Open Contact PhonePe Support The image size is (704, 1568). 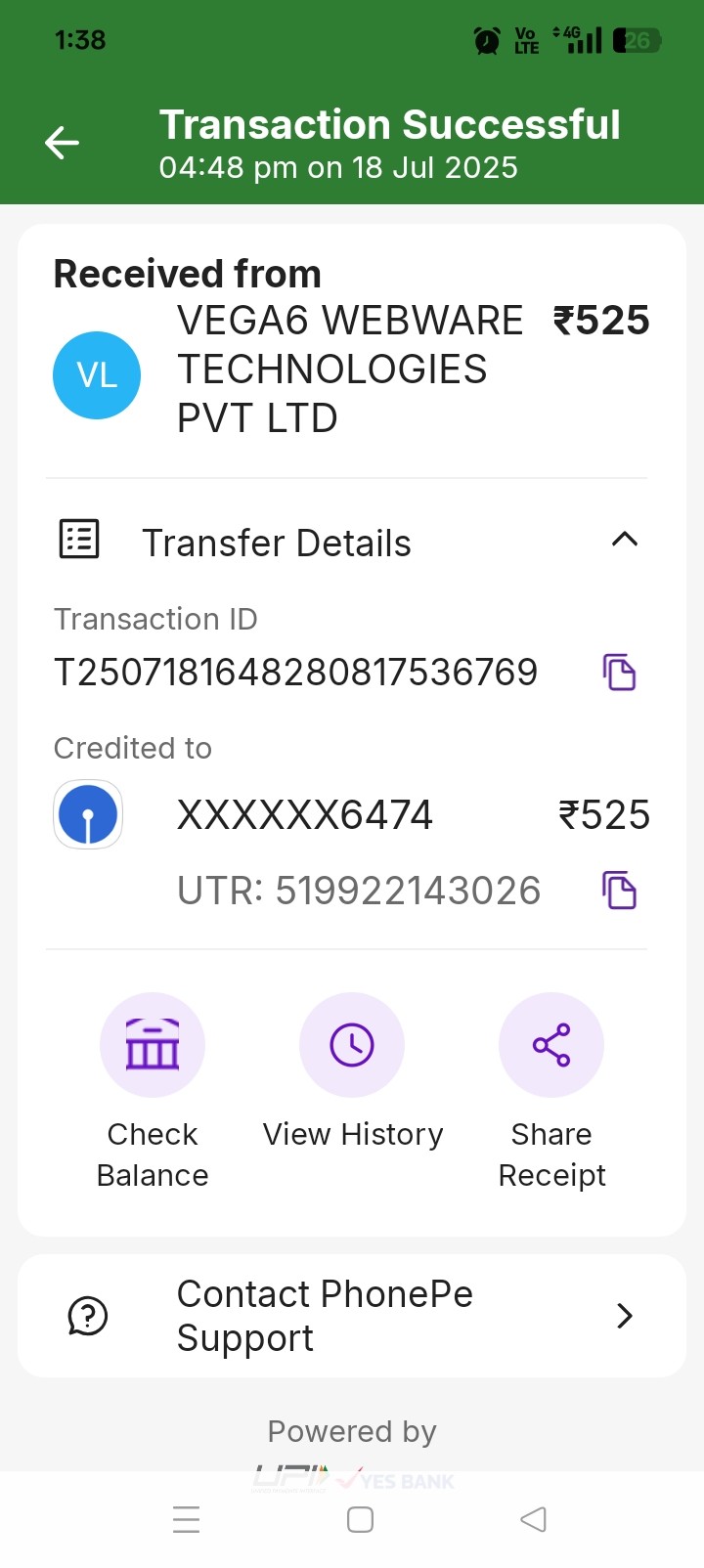tap(352, 1316)
